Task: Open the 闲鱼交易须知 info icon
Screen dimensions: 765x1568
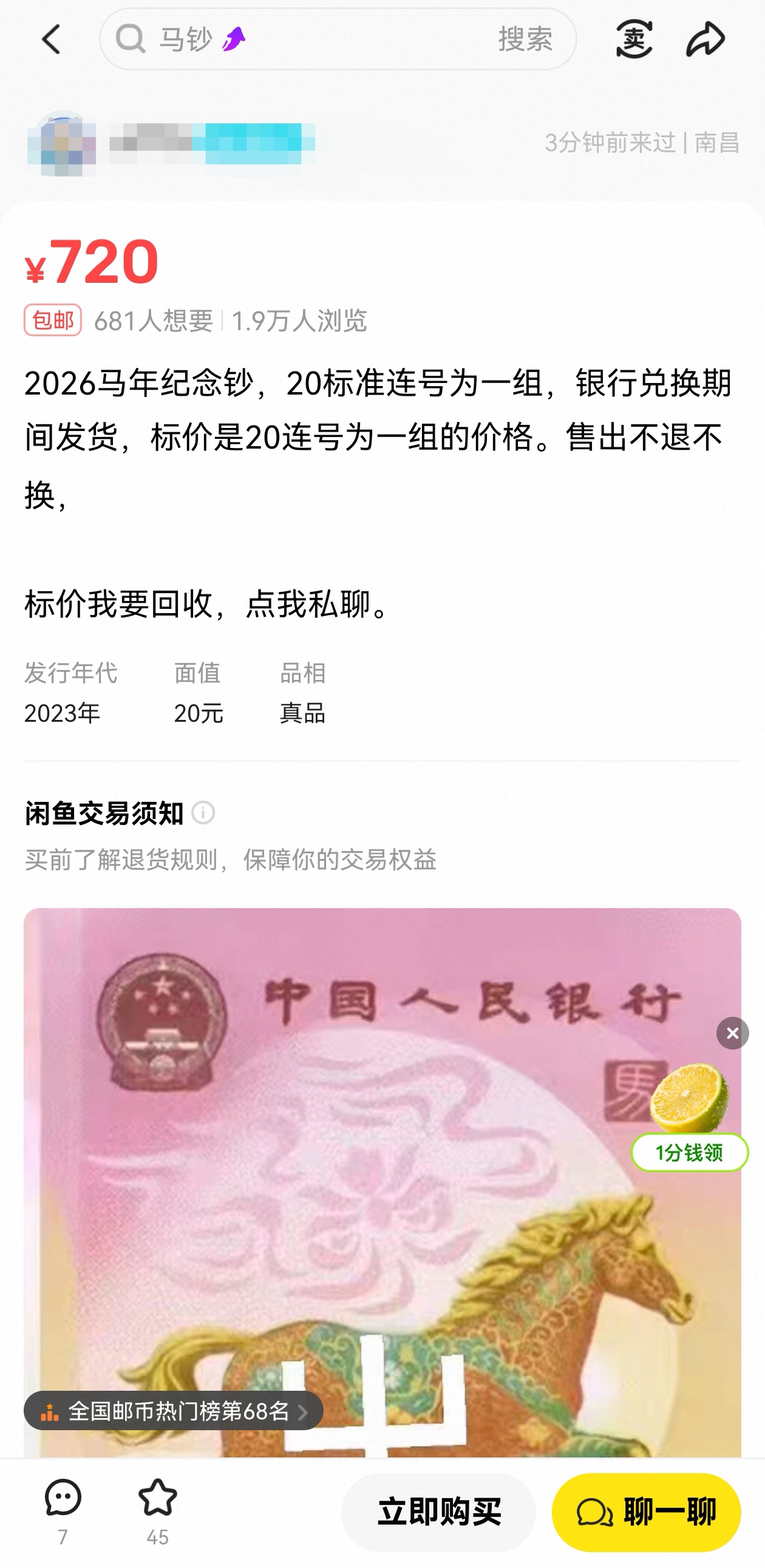Action: [x=203, y=813]
